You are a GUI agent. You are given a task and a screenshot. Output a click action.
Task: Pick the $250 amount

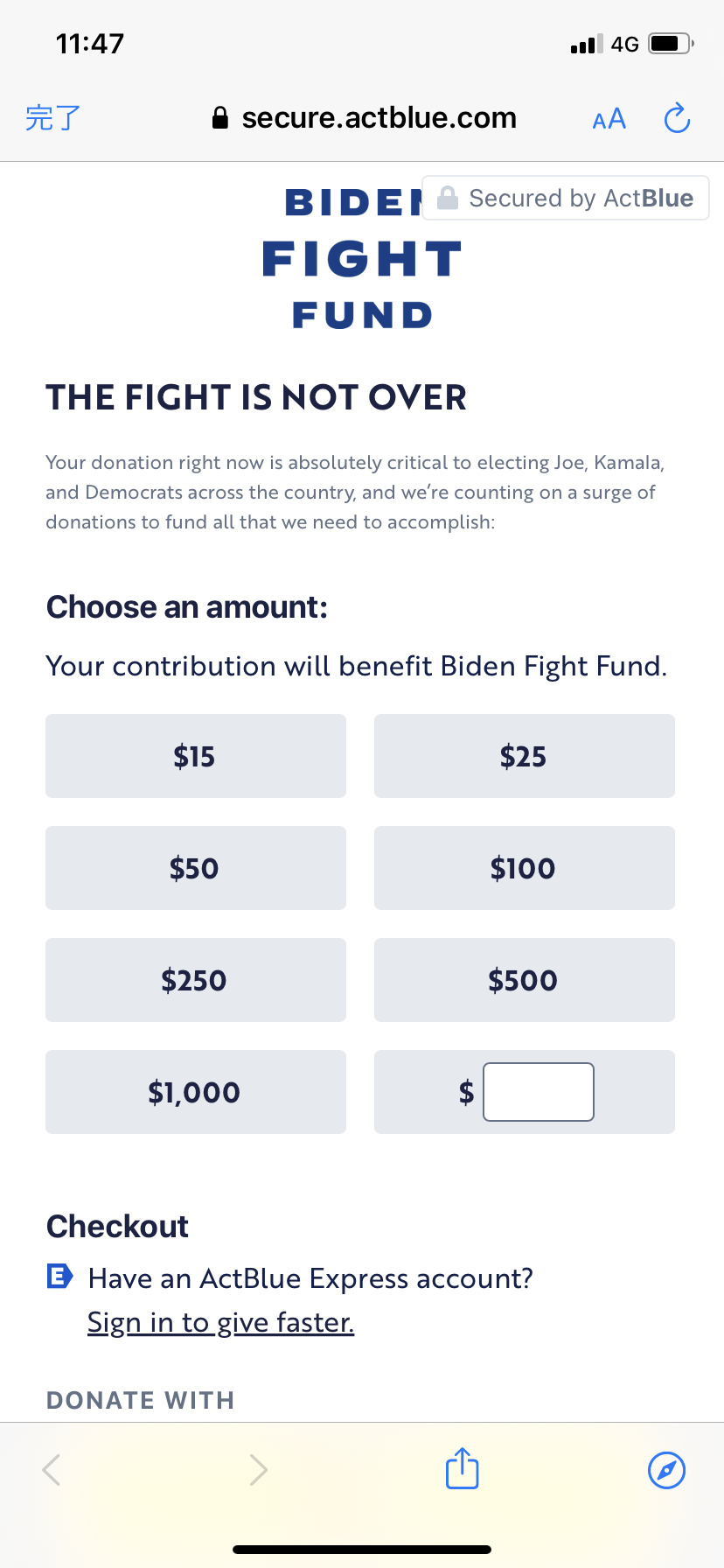(x=195, y=980)
